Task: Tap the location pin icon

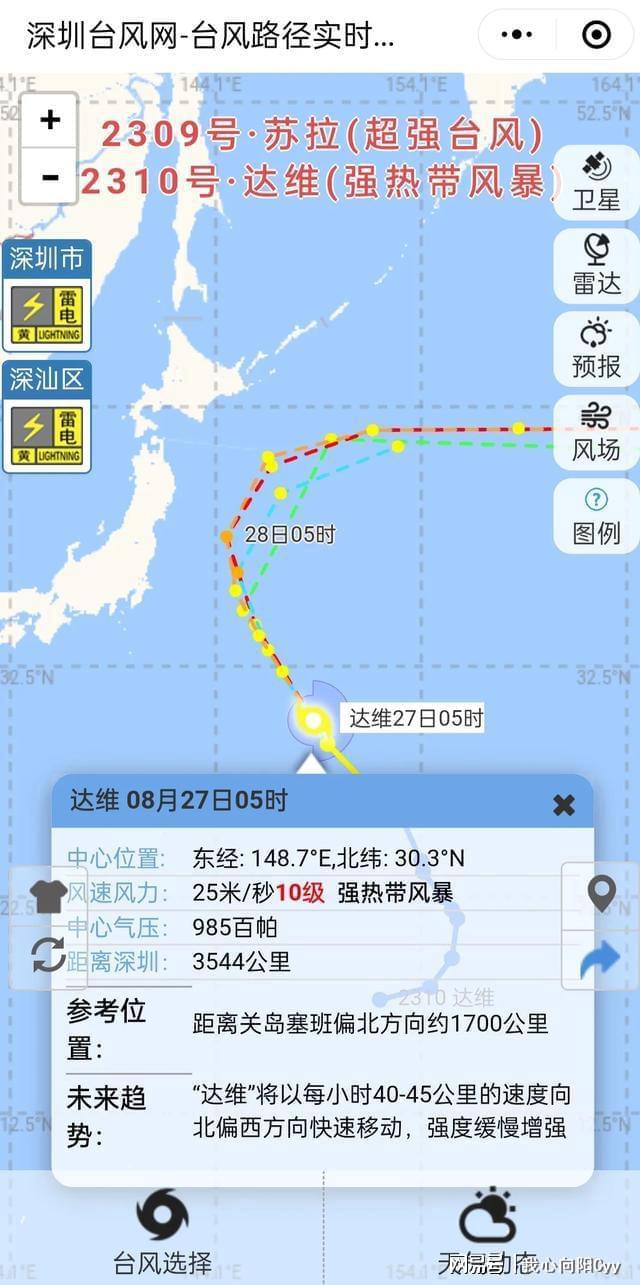Action: click(x=601, y=894)
